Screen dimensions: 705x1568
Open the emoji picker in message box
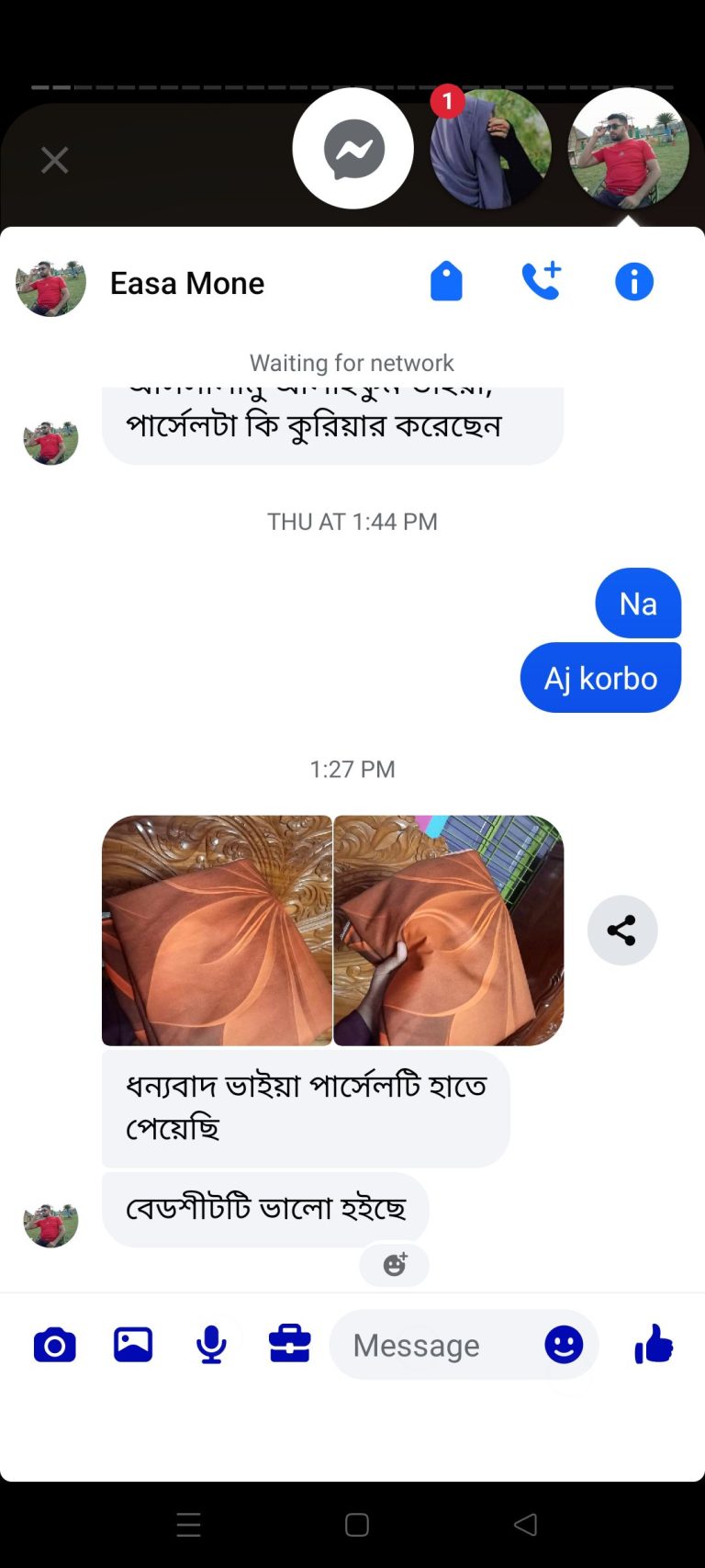(564, 1346)
